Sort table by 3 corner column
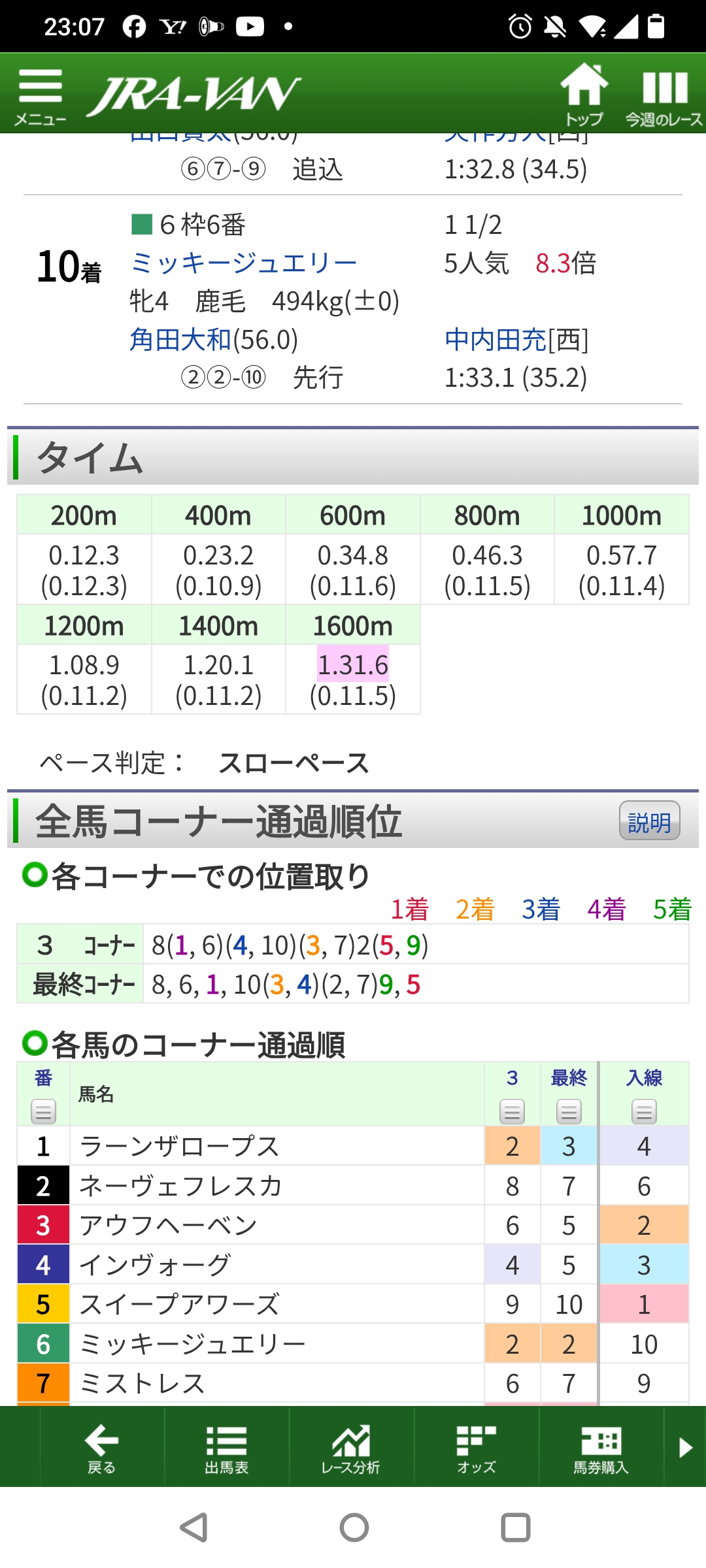The width and height of the screenshot is (706, 1568). pyautogui.click(x=512, y=1111)
